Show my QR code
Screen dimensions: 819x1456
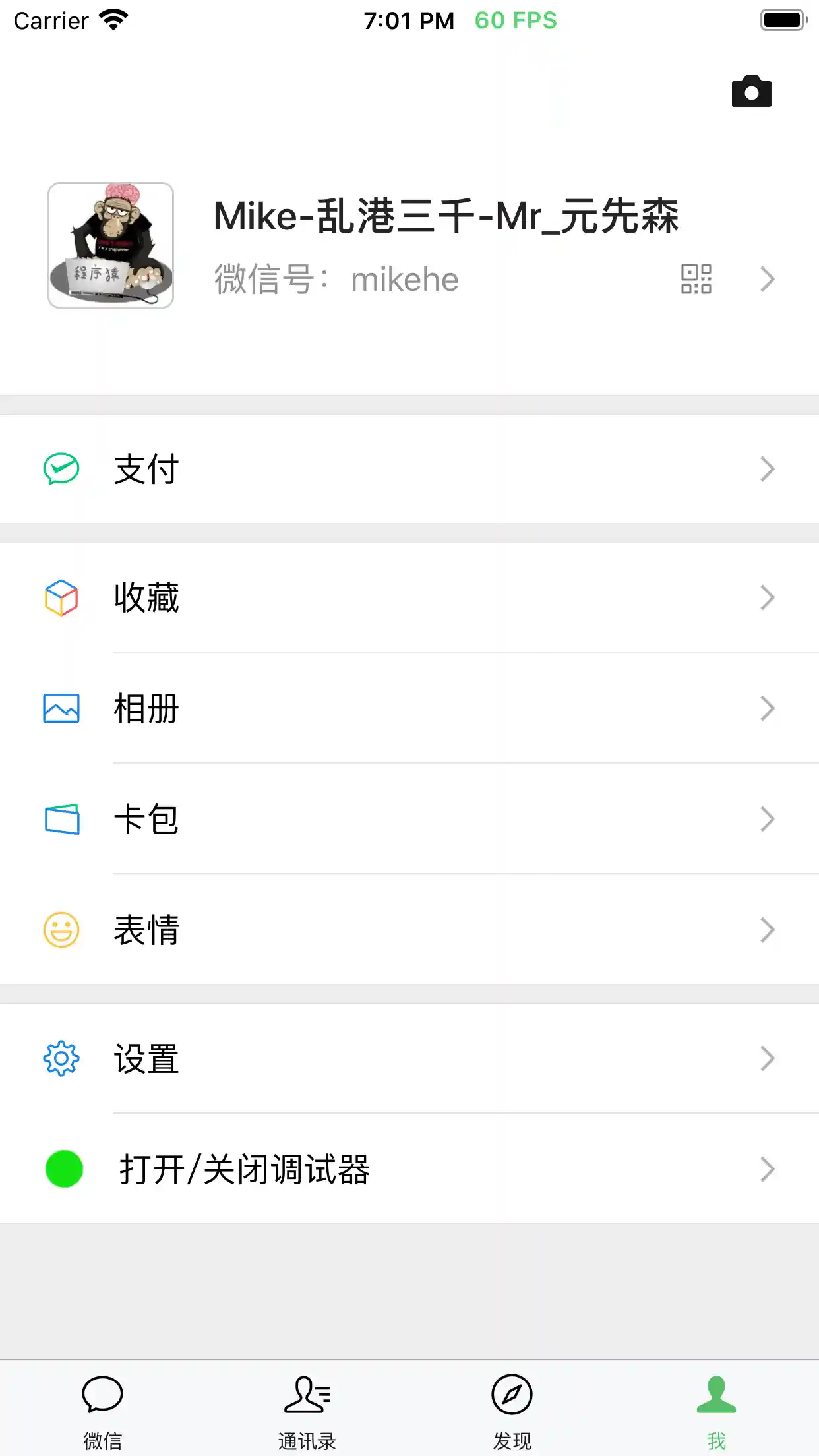click(x=696, y=279)
